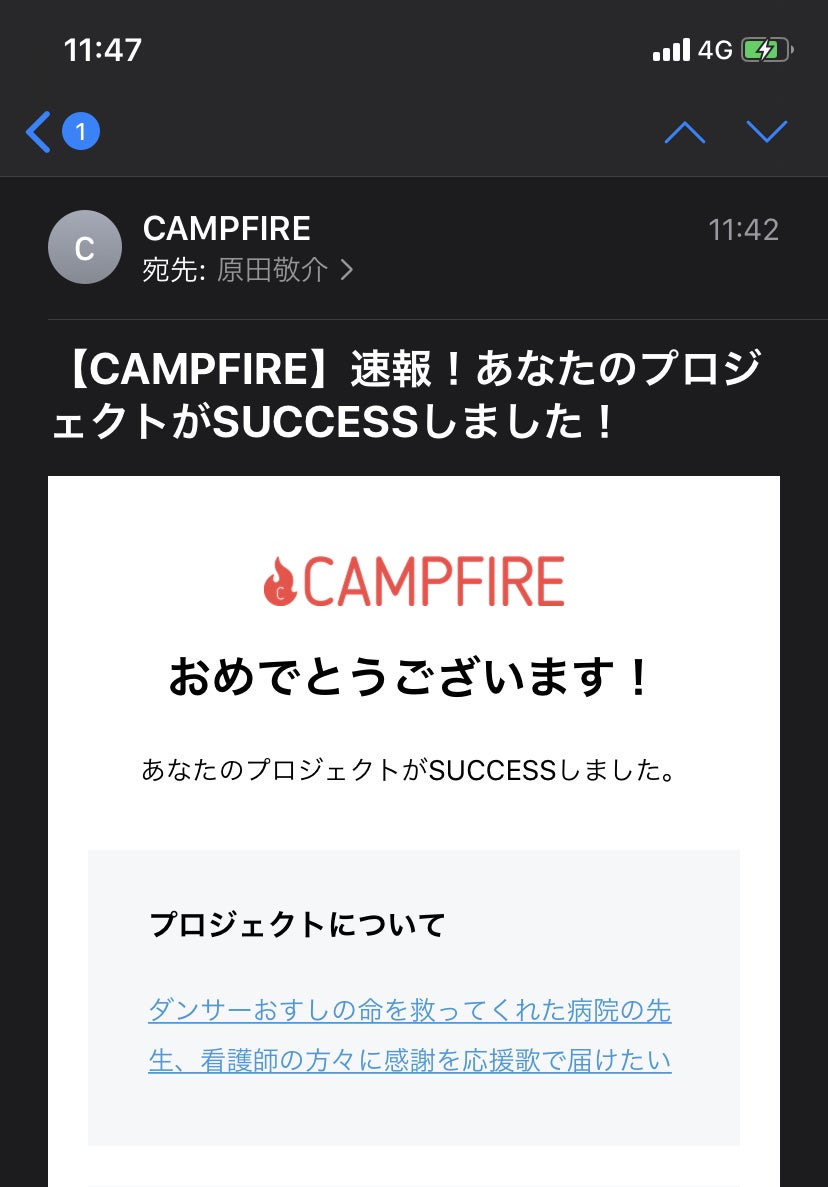
Task: Show recipient details for 原田敬介
Action: [284, 270]
